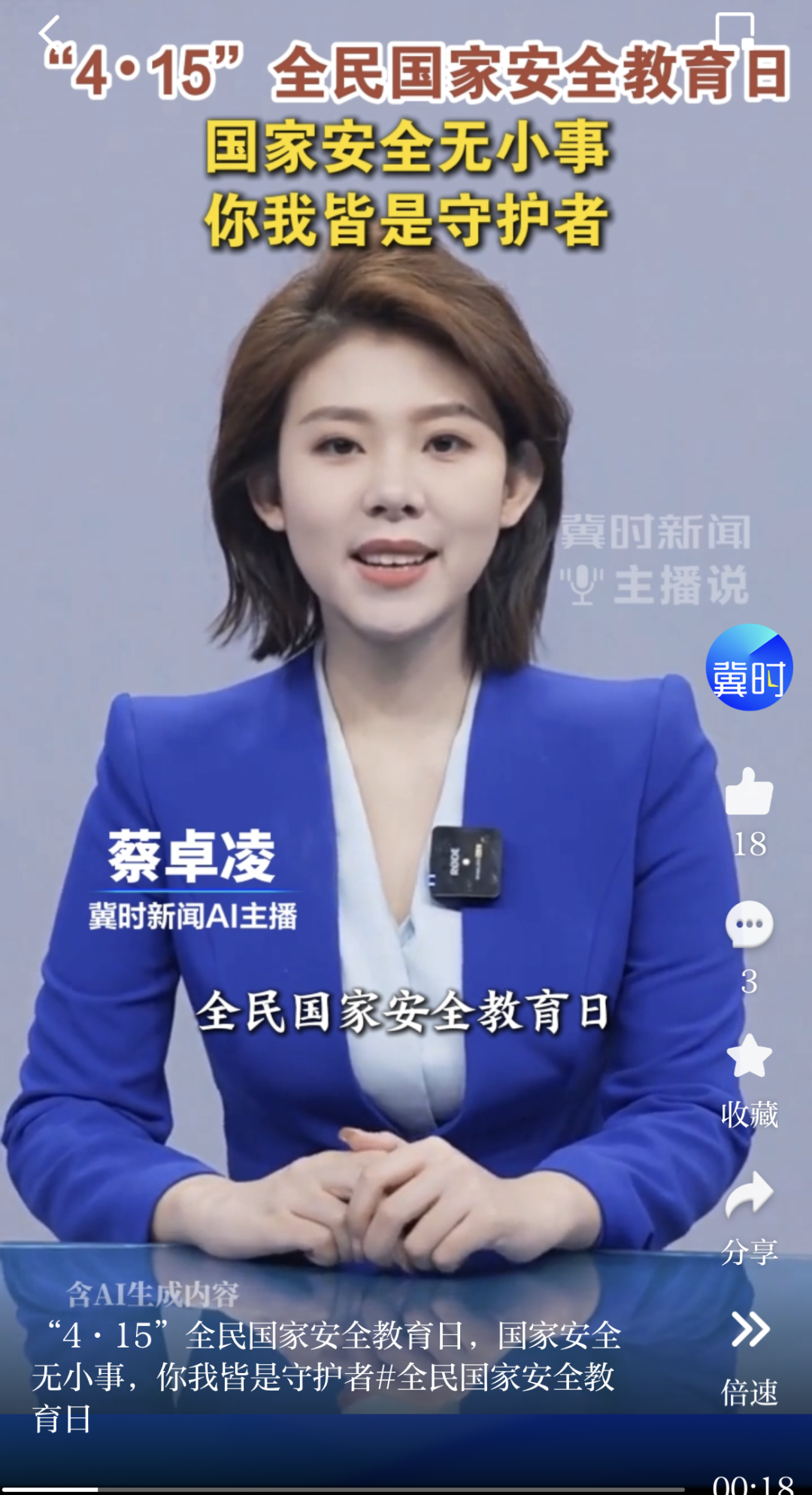Share the video via 分享
The width and height of the screenshot is (812, 1495).
pos(749,1195)
